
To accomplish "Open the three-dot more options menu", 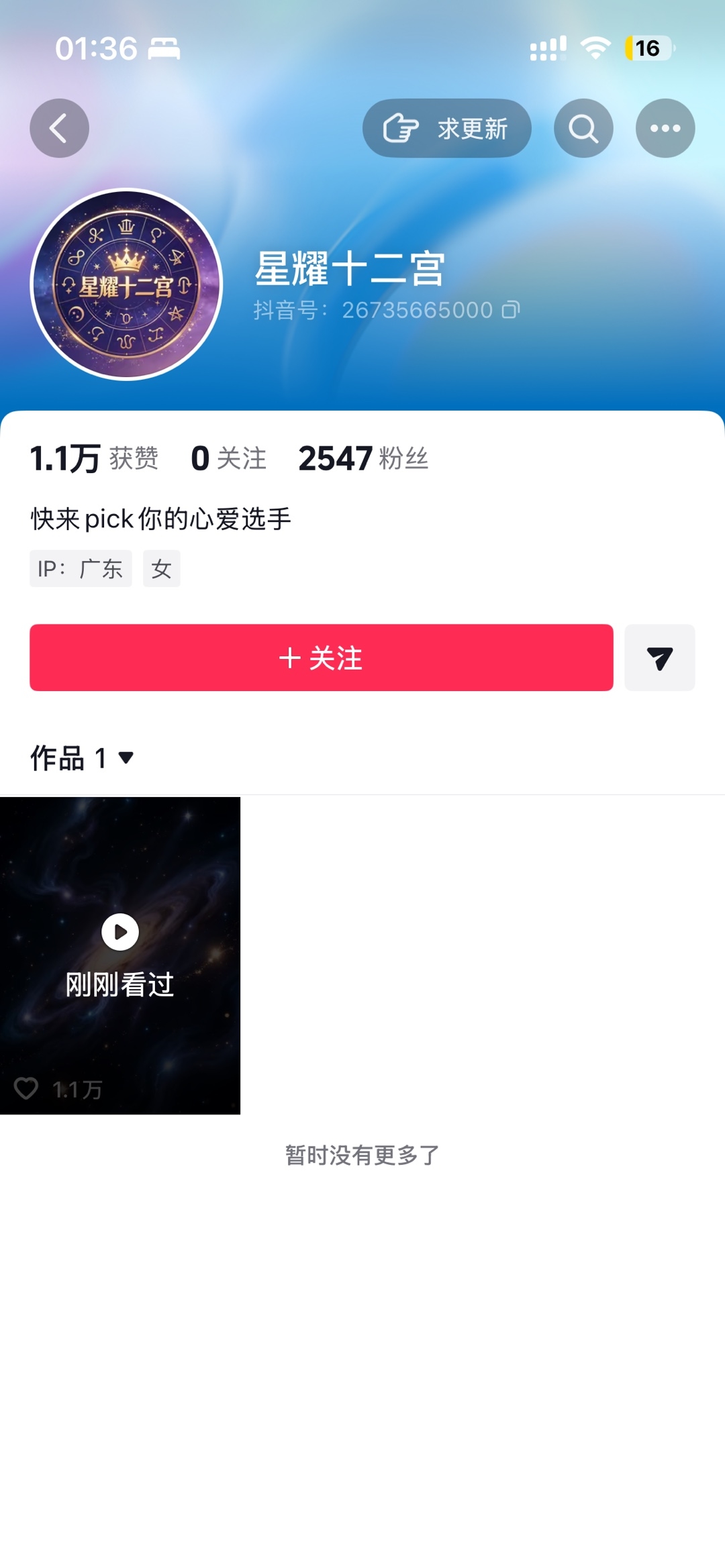I will pos(665,128).
